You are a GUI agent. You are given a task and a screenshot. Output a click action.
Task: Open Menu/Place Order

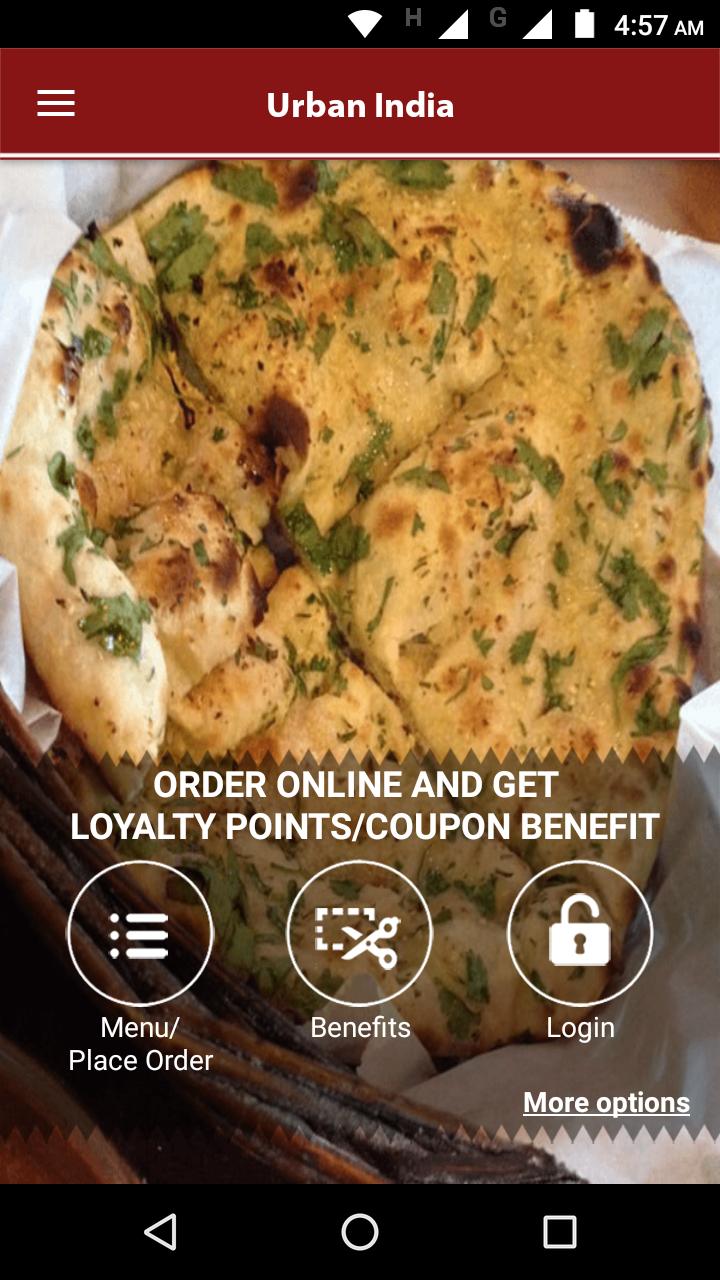pyautogui.click(x=140, y=933)
